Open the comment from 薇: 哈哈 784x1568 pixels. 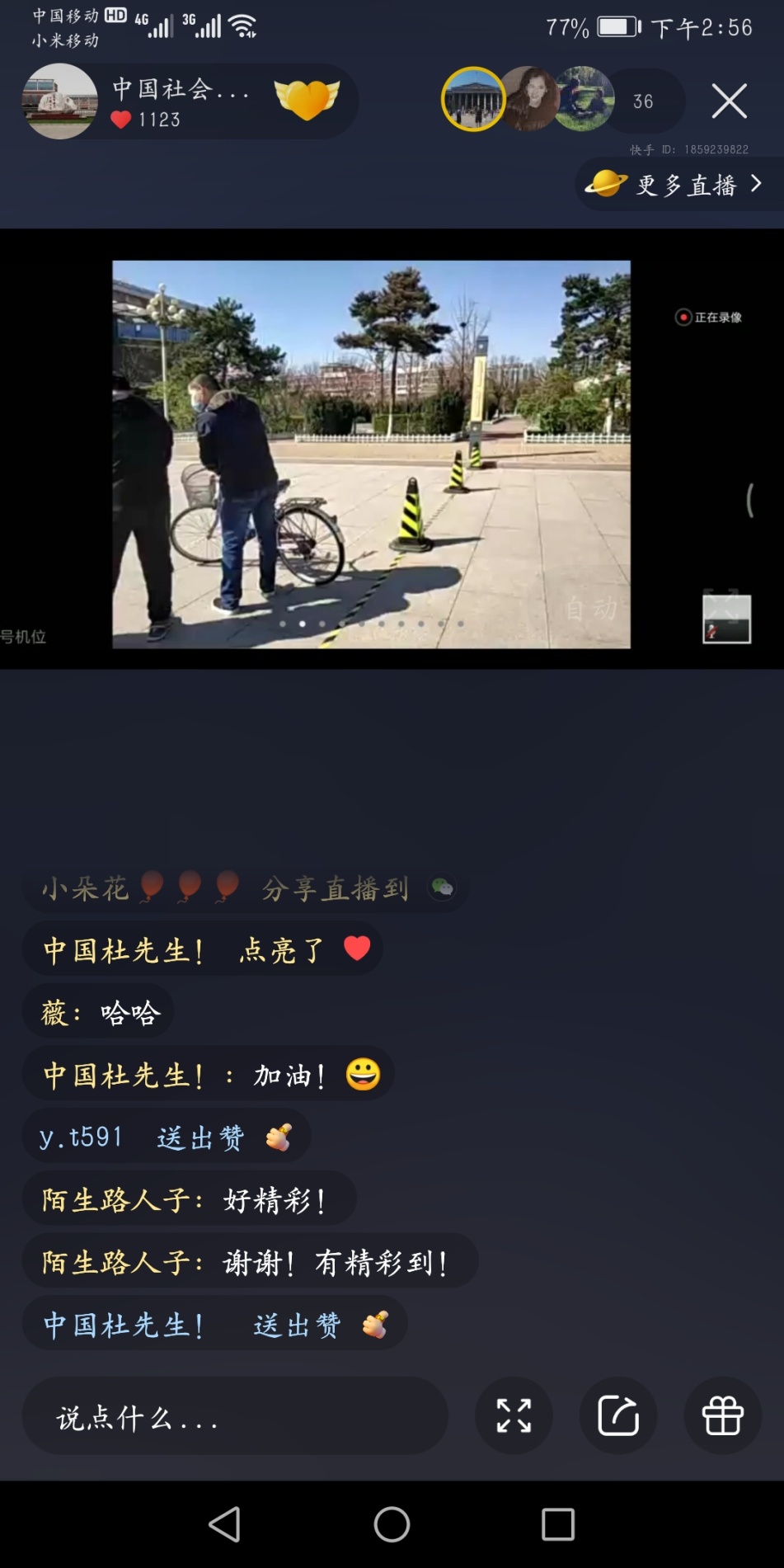99,1013
